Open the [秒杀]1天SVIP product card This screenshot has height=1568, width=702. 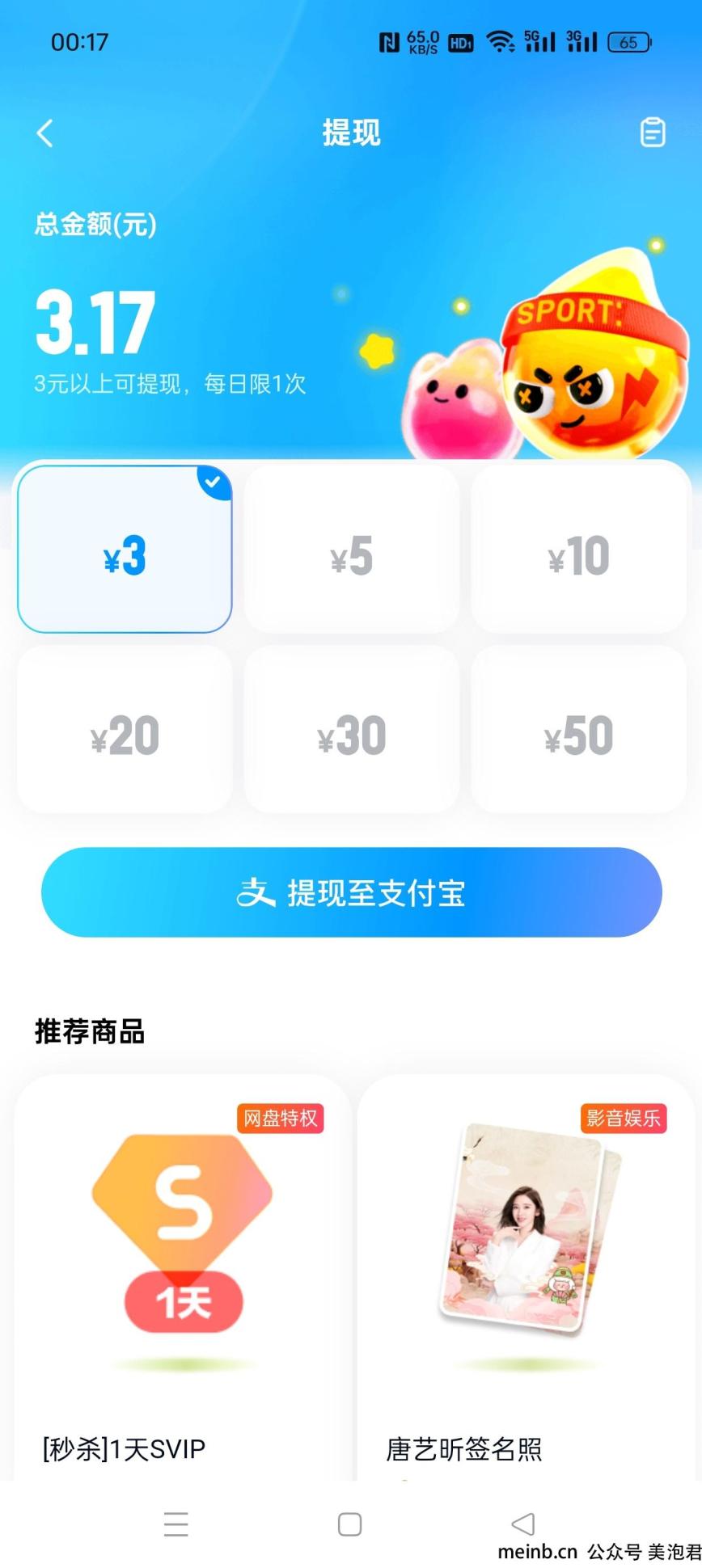click(183, 1277)
